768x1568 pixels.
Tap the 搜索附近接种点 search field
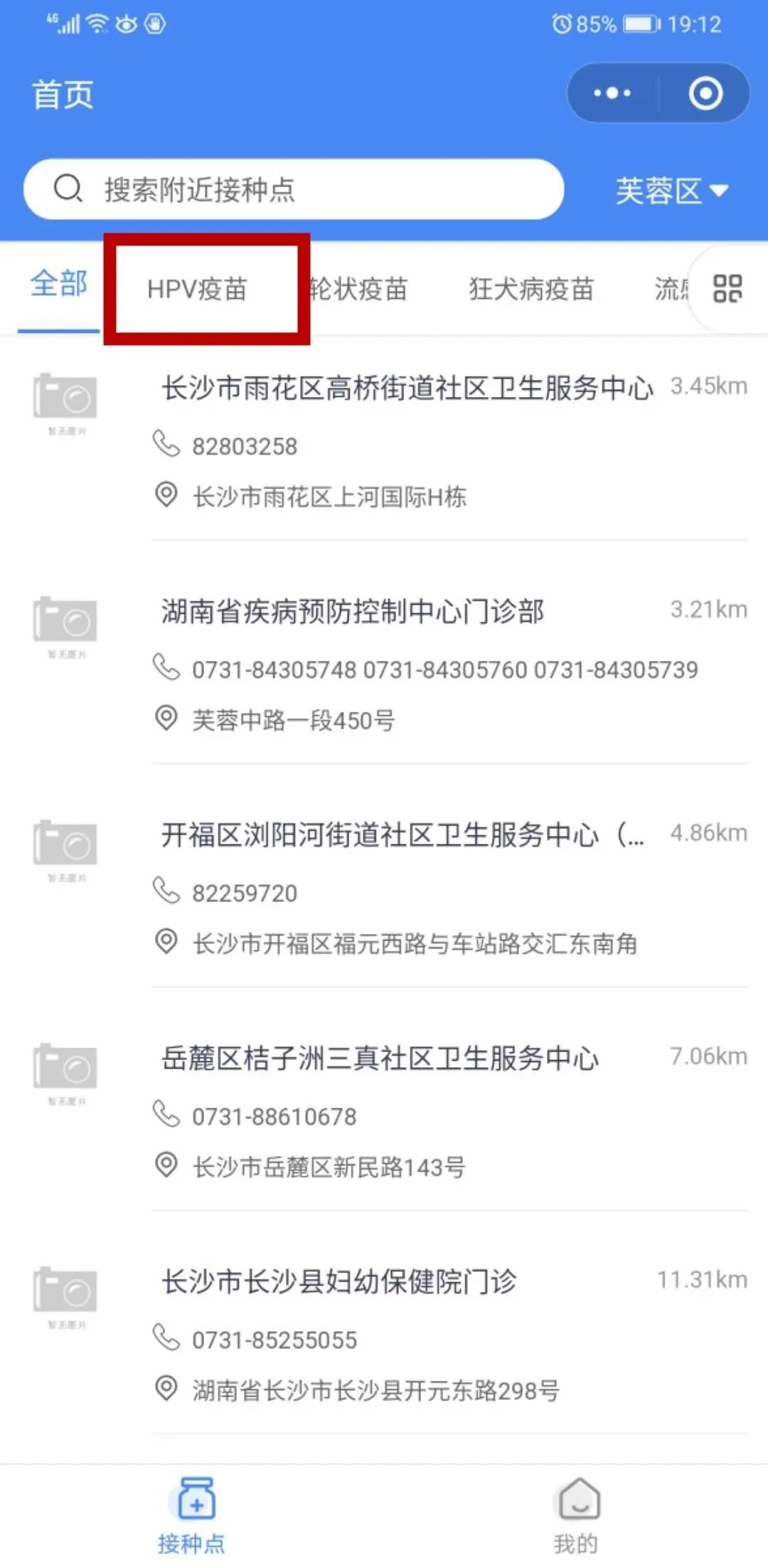(284, 189)
